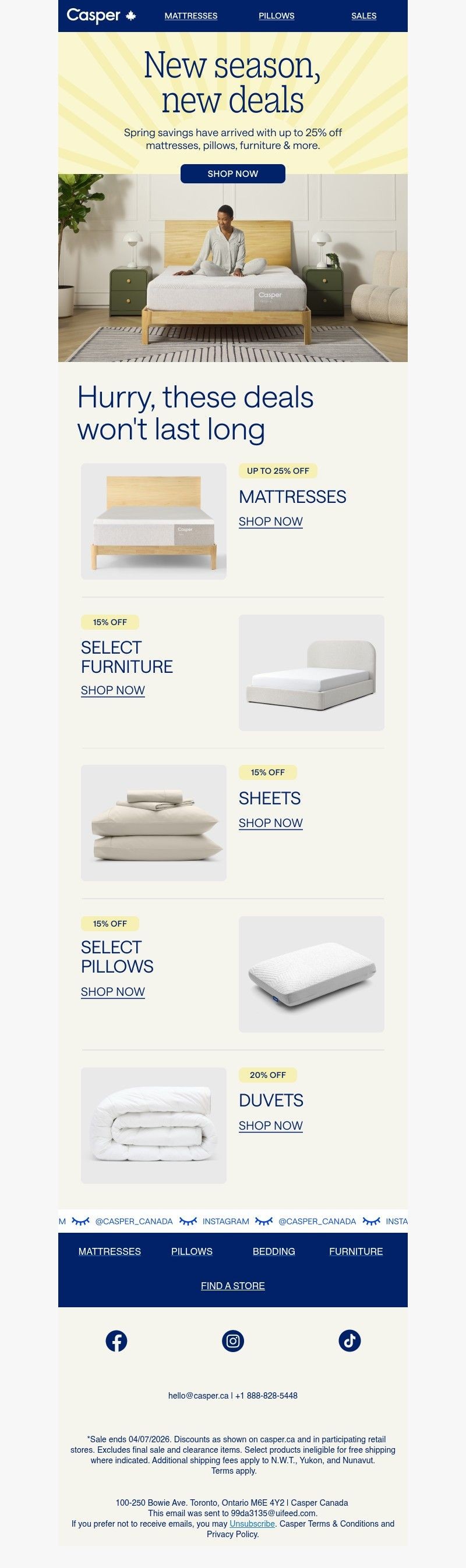The height and width of the screenshot is (1568, 466).
Task: Open the upholstered bed frame image
Action: coord(311,673)
